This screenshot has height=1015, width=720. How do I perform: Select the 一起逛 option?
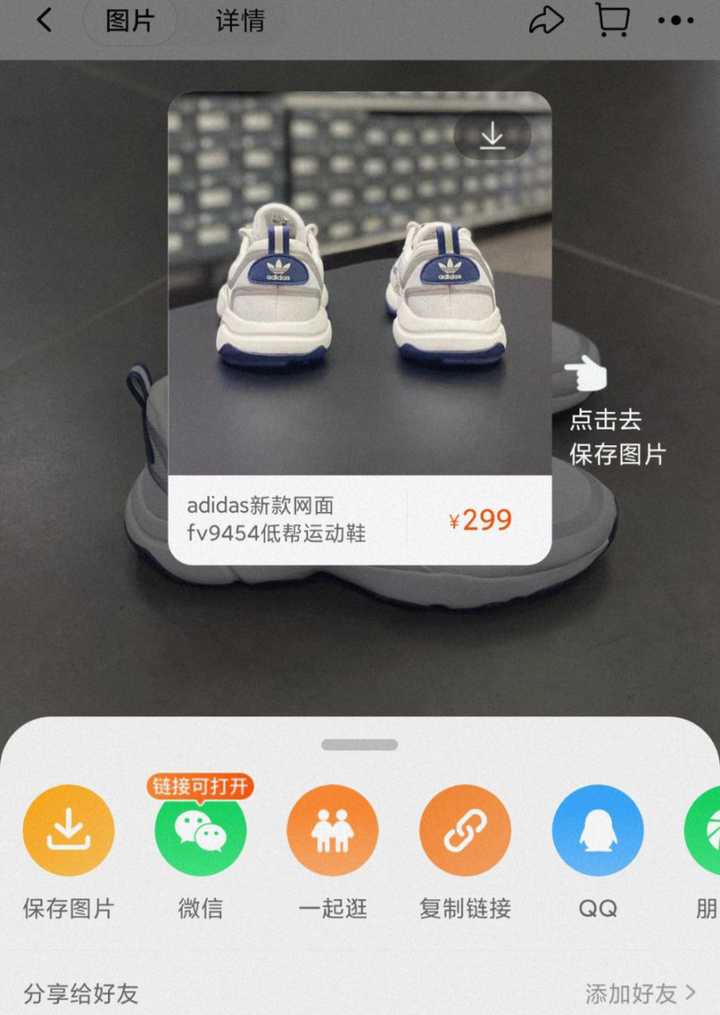(x=332, y=831)
